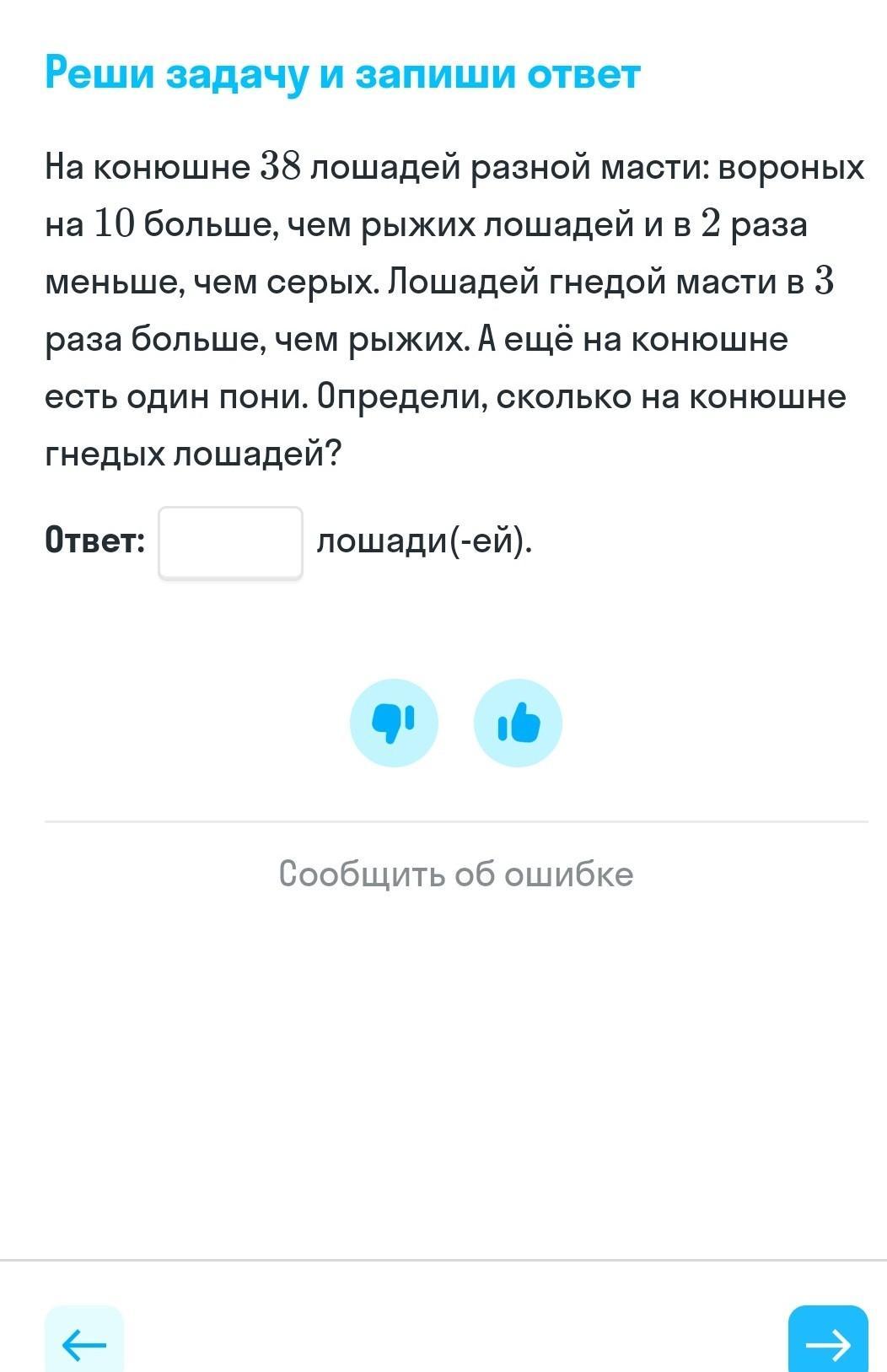Go to the previous task with the left arrow
This screenshot has width=887, height=1372.
(84, 1342)
